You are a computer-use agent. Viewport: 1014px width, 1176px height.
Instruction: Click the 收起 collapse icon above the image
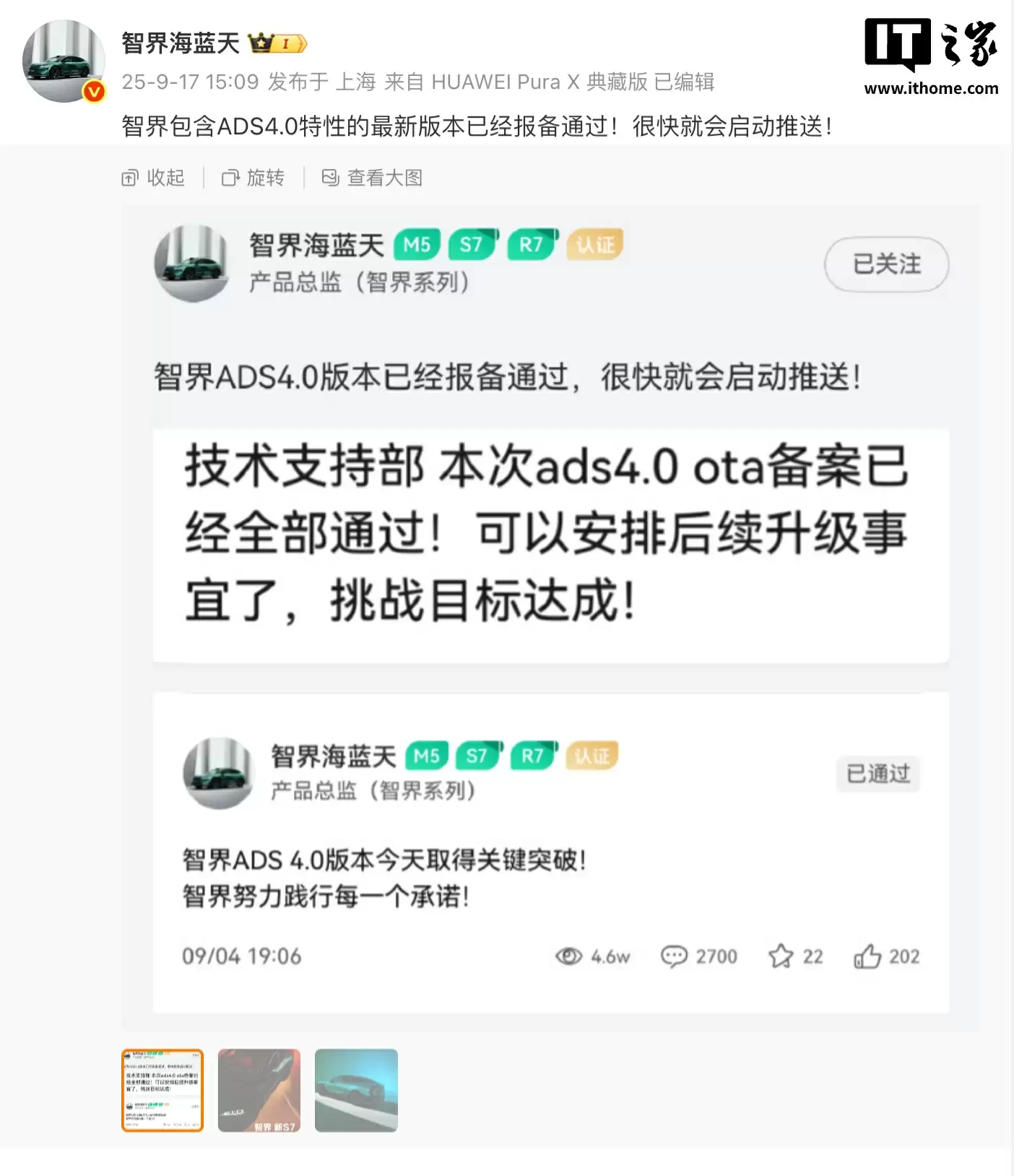tap(131, 178)
